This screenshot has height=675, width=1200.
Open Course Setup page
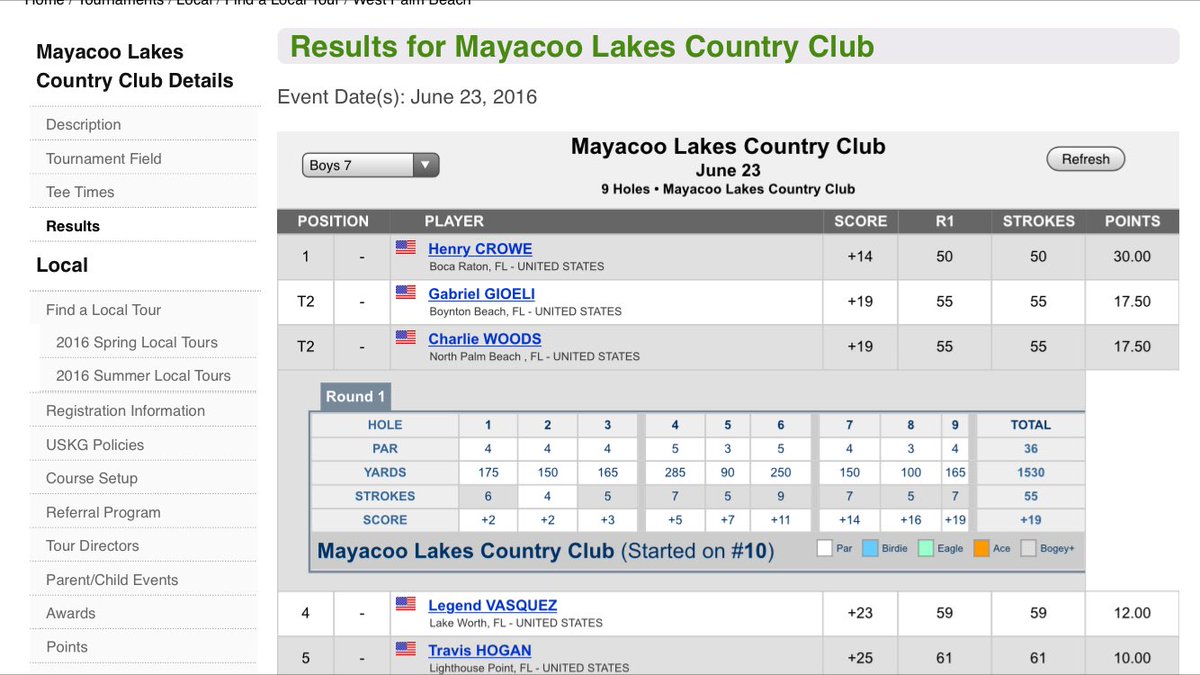(x=91, y=478)
